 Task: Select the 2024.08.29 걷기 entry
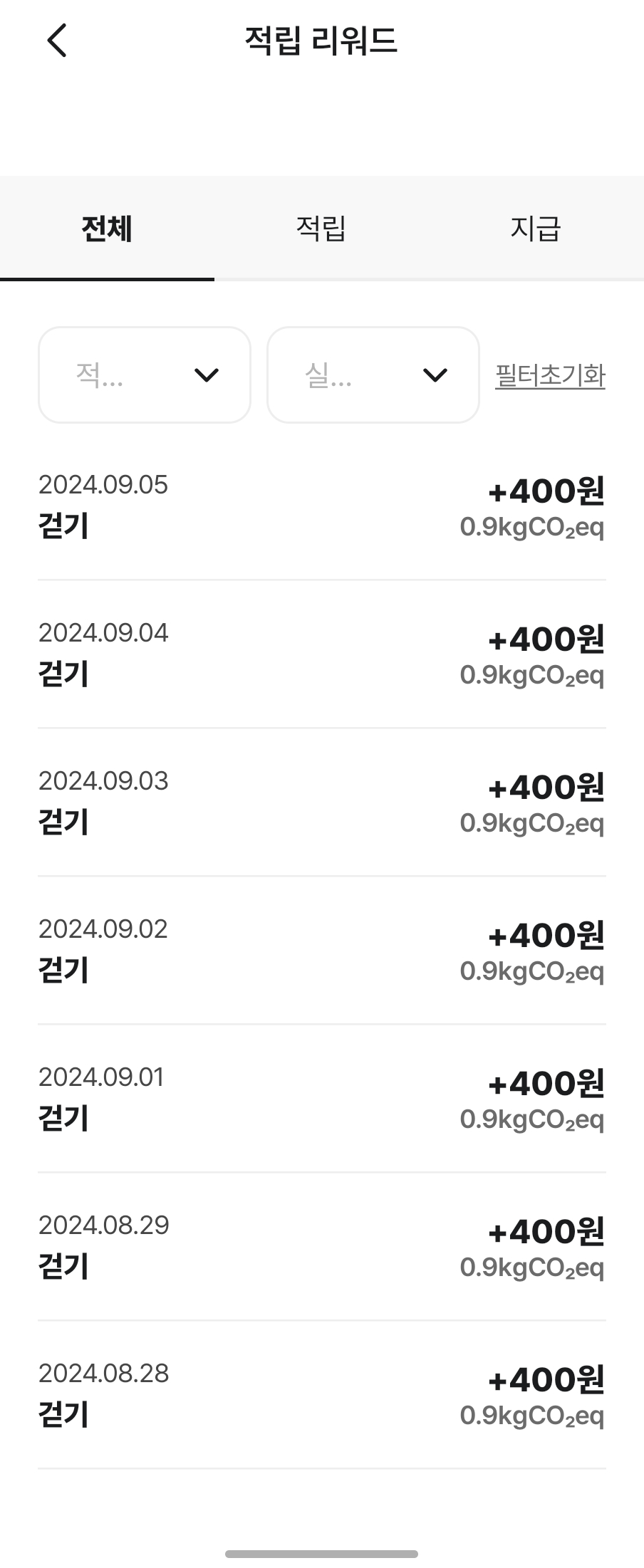click(322, 1248)
